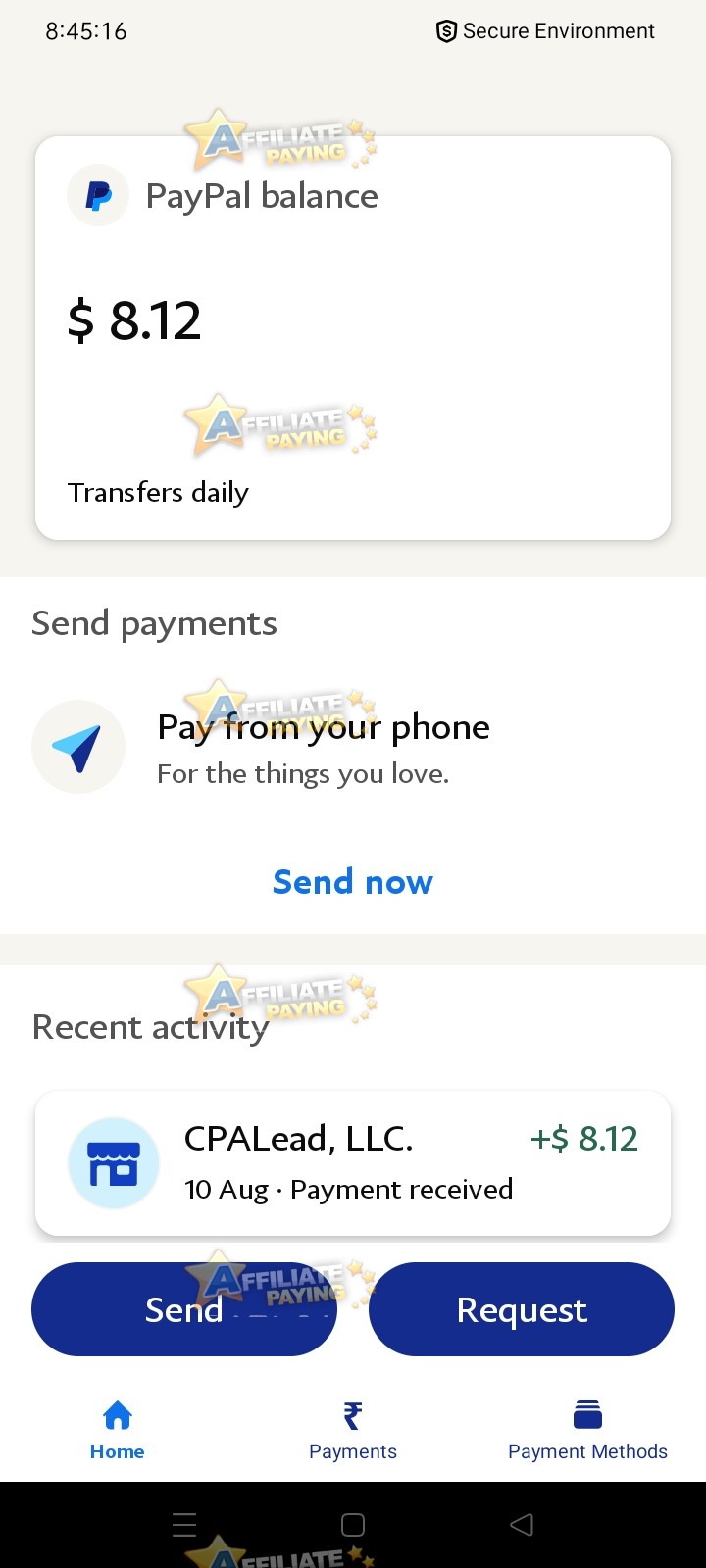Open Payments using the rupee icon

[x=352, y=1414]
